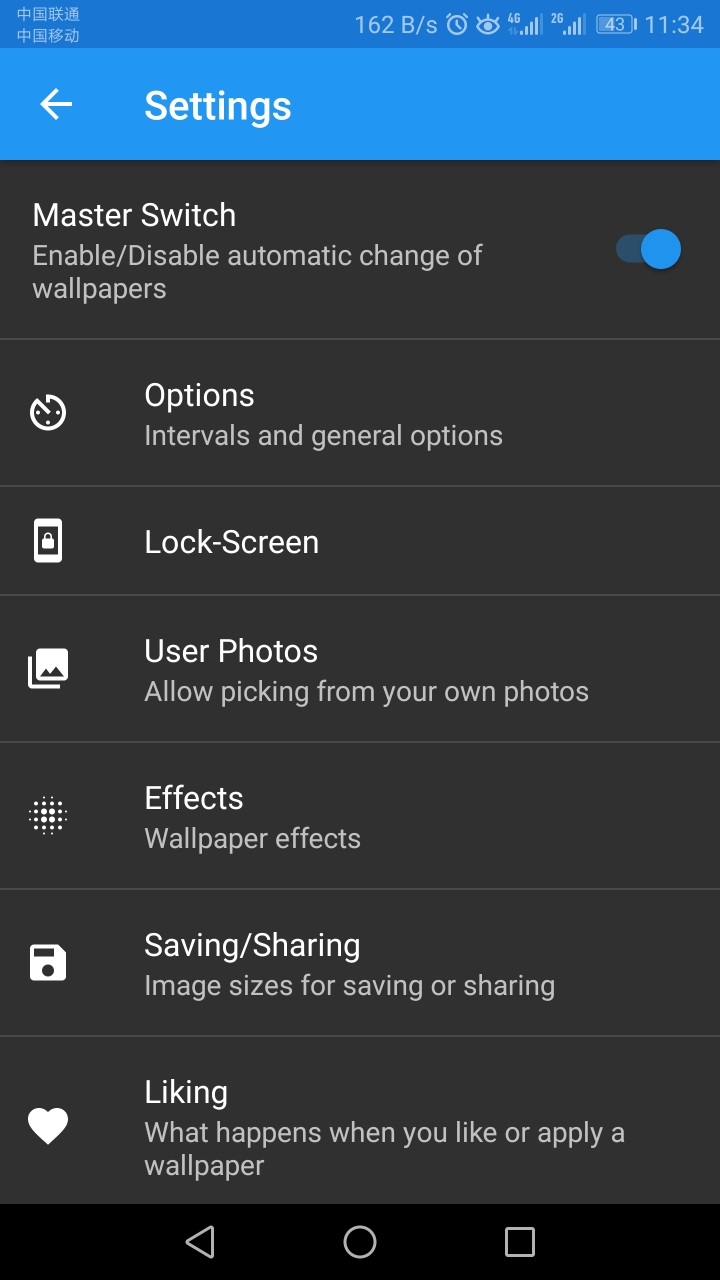Screen dimensions: 720x1280
Task: Open Options for intervals and general settings
Action: (x=360, y=413)
